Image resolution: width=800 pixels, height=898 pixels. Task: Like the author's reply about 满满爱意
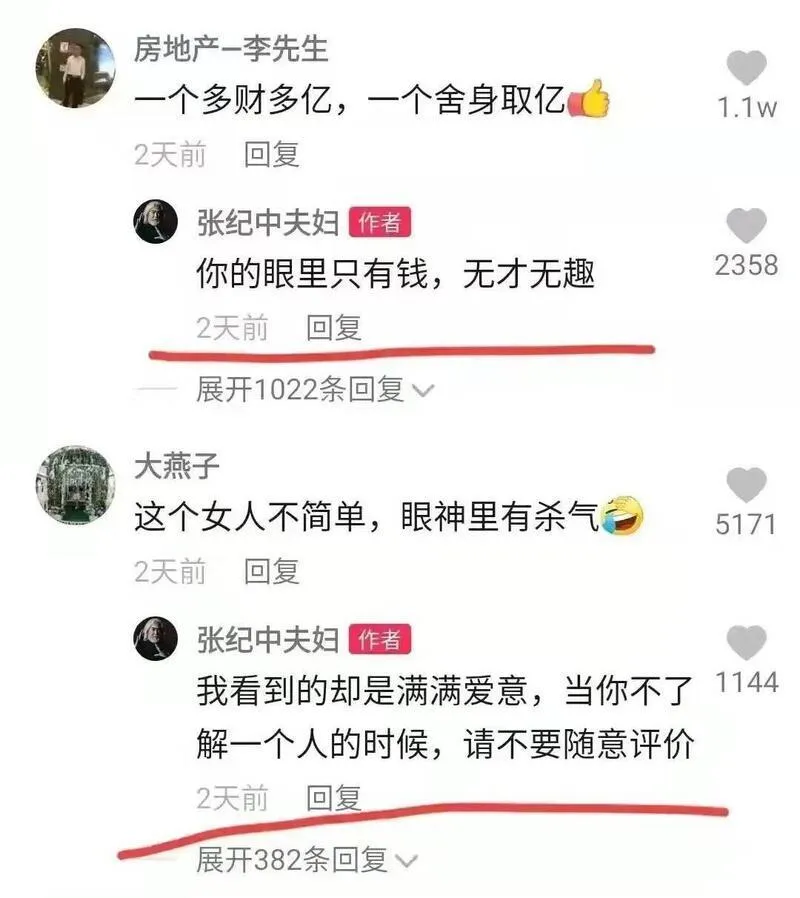746,643
